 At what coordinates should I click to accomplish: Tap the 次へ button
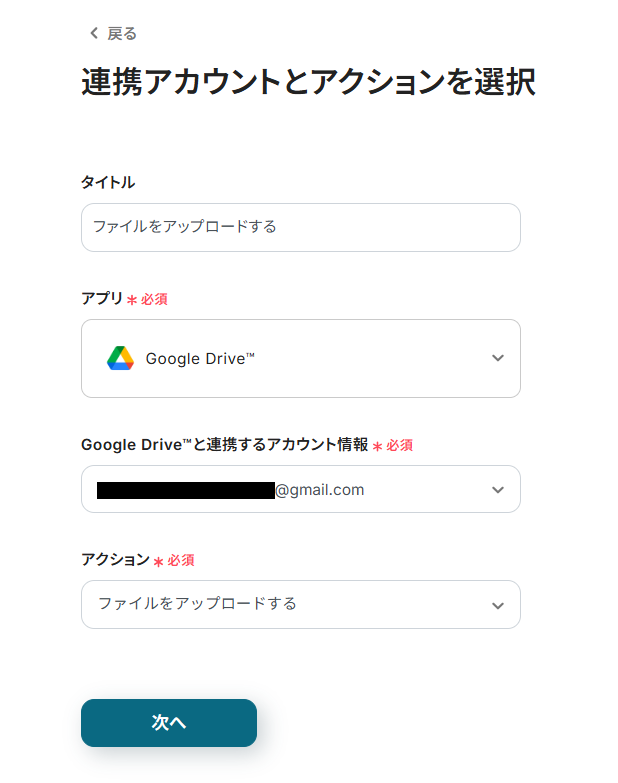pyautogui.click(x=169, y=722)
